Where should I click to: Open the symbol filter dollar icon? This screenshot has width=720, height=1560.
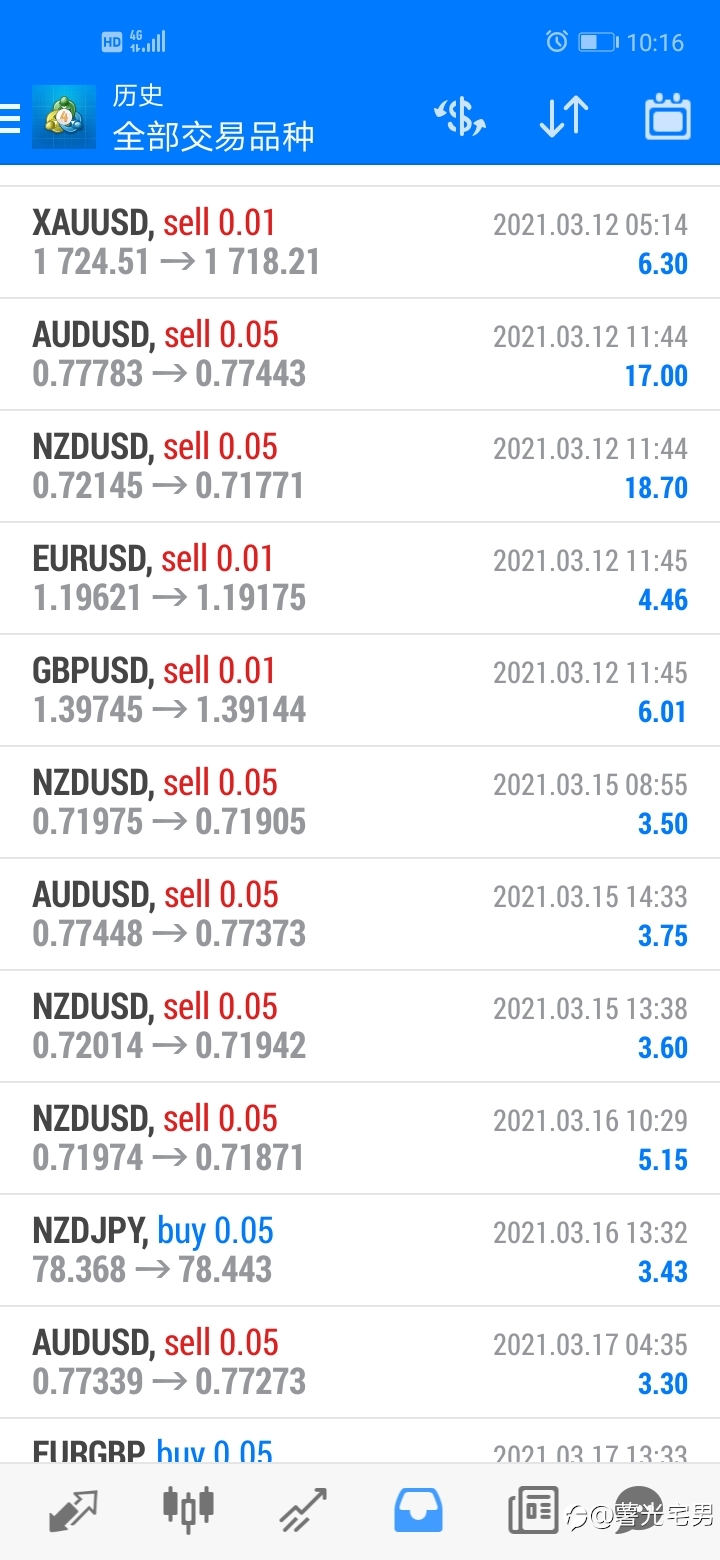pos(460,118)
